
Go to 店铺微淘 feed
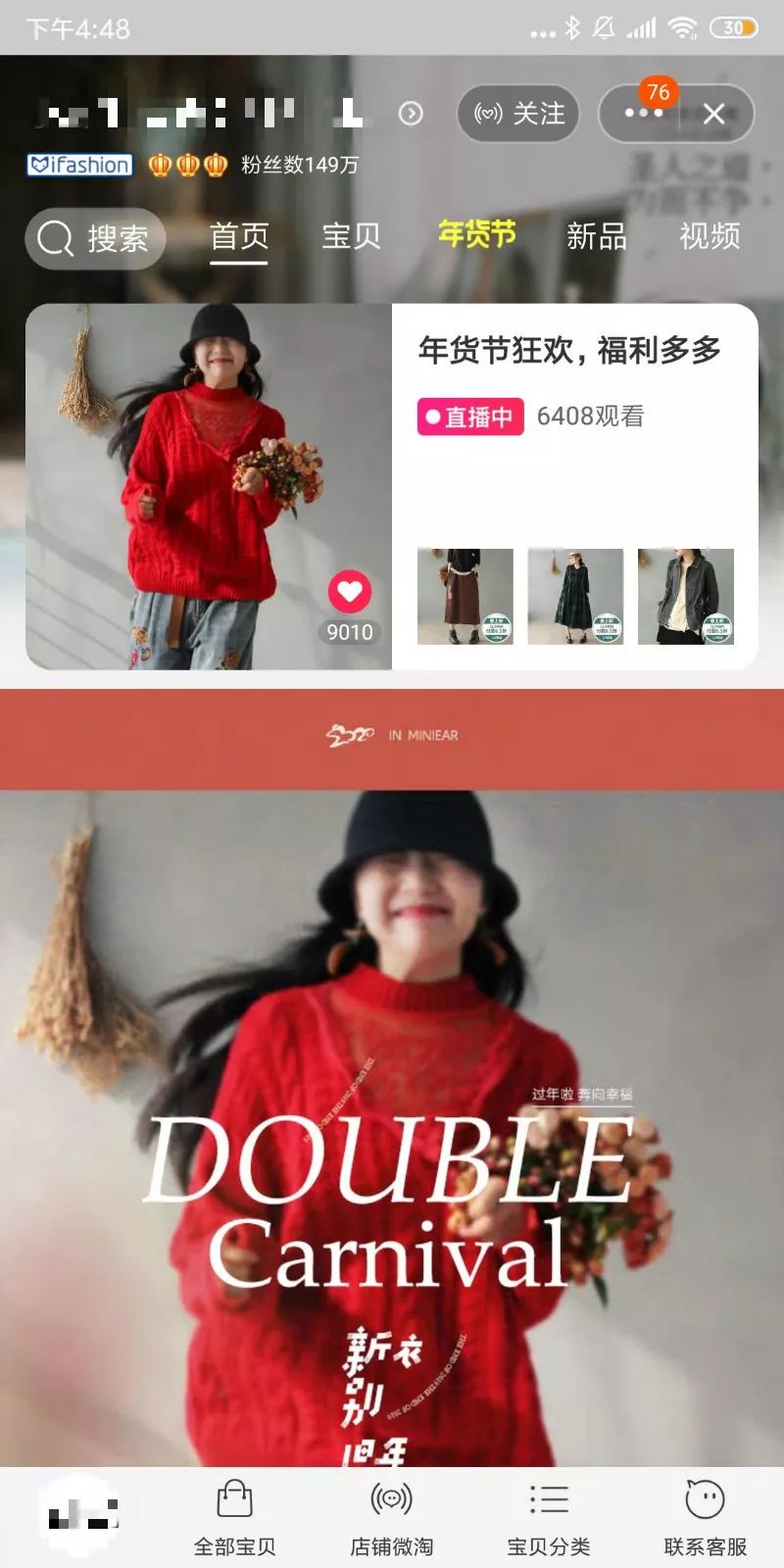pos(391,1517)
